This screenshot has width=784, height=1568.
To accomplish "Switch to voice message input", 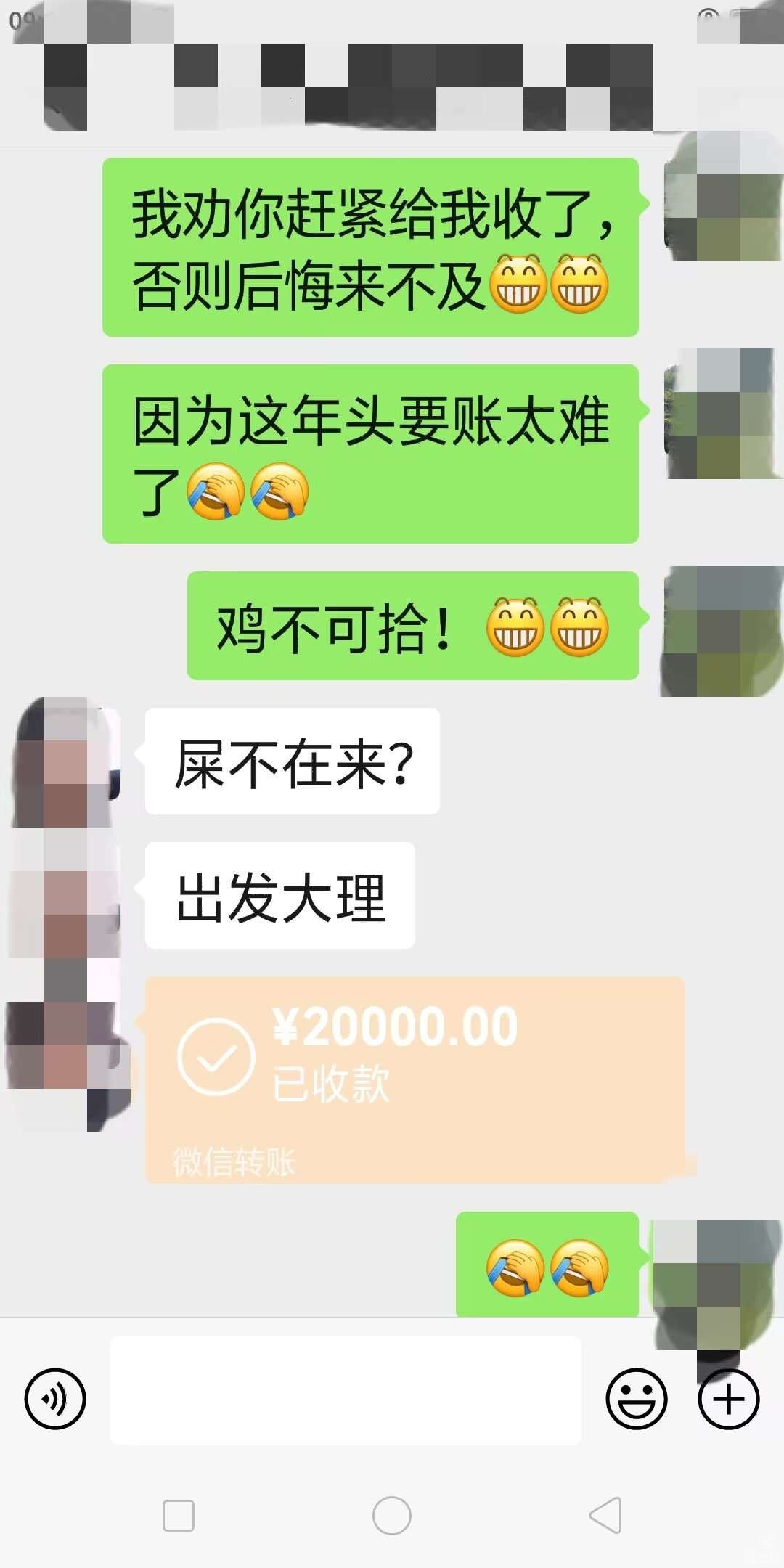I will [55, 1399].
